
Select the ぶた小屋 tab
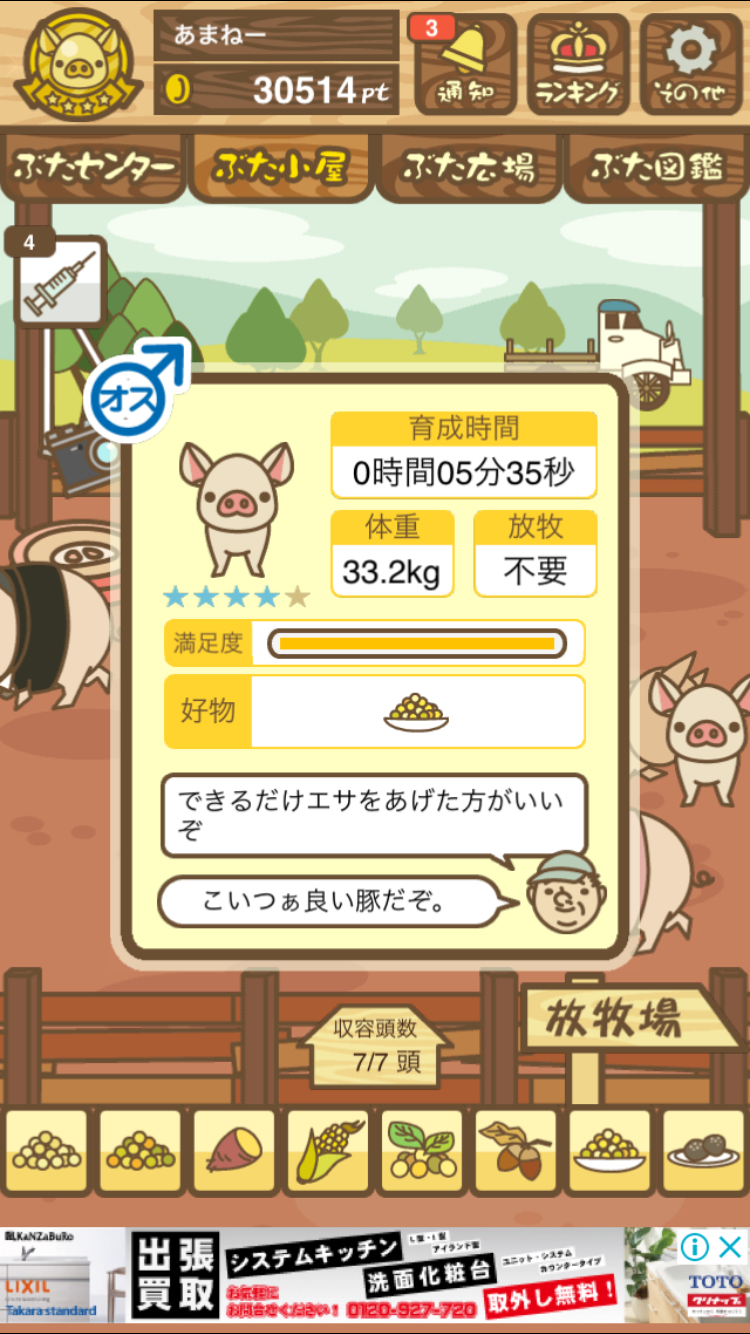coord(280,167)
